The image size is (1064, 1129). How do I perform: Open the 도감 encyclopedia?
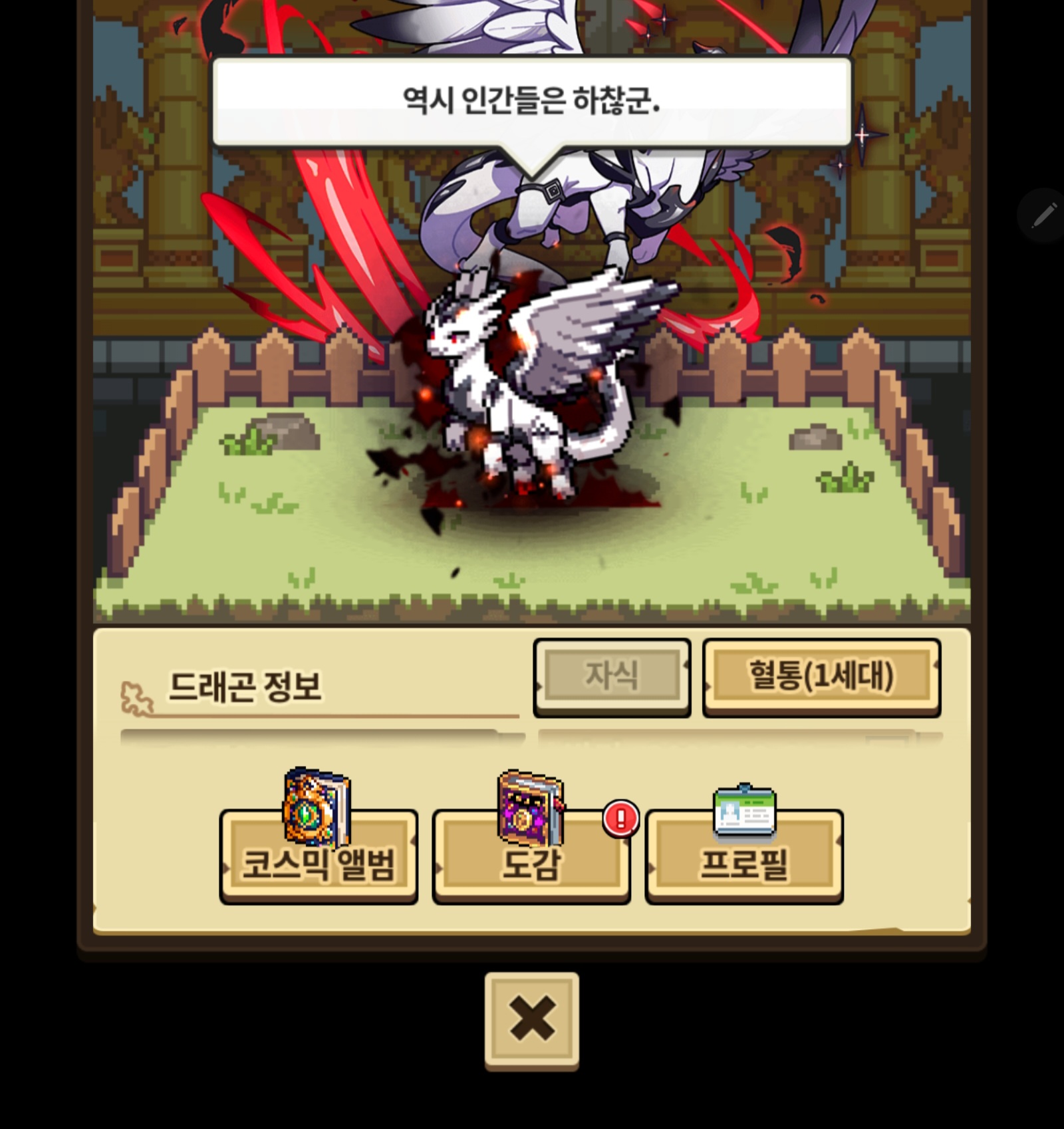click(x=531, y=858)
